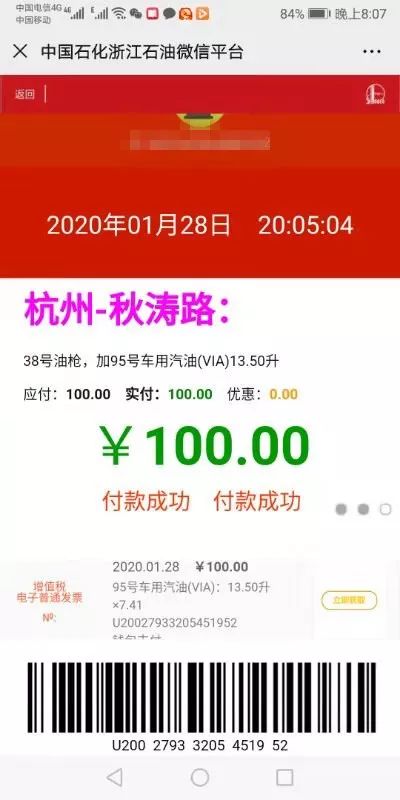Go to the home screen
The width and height of the screenshot is (400, 800).
click(200, 777)
